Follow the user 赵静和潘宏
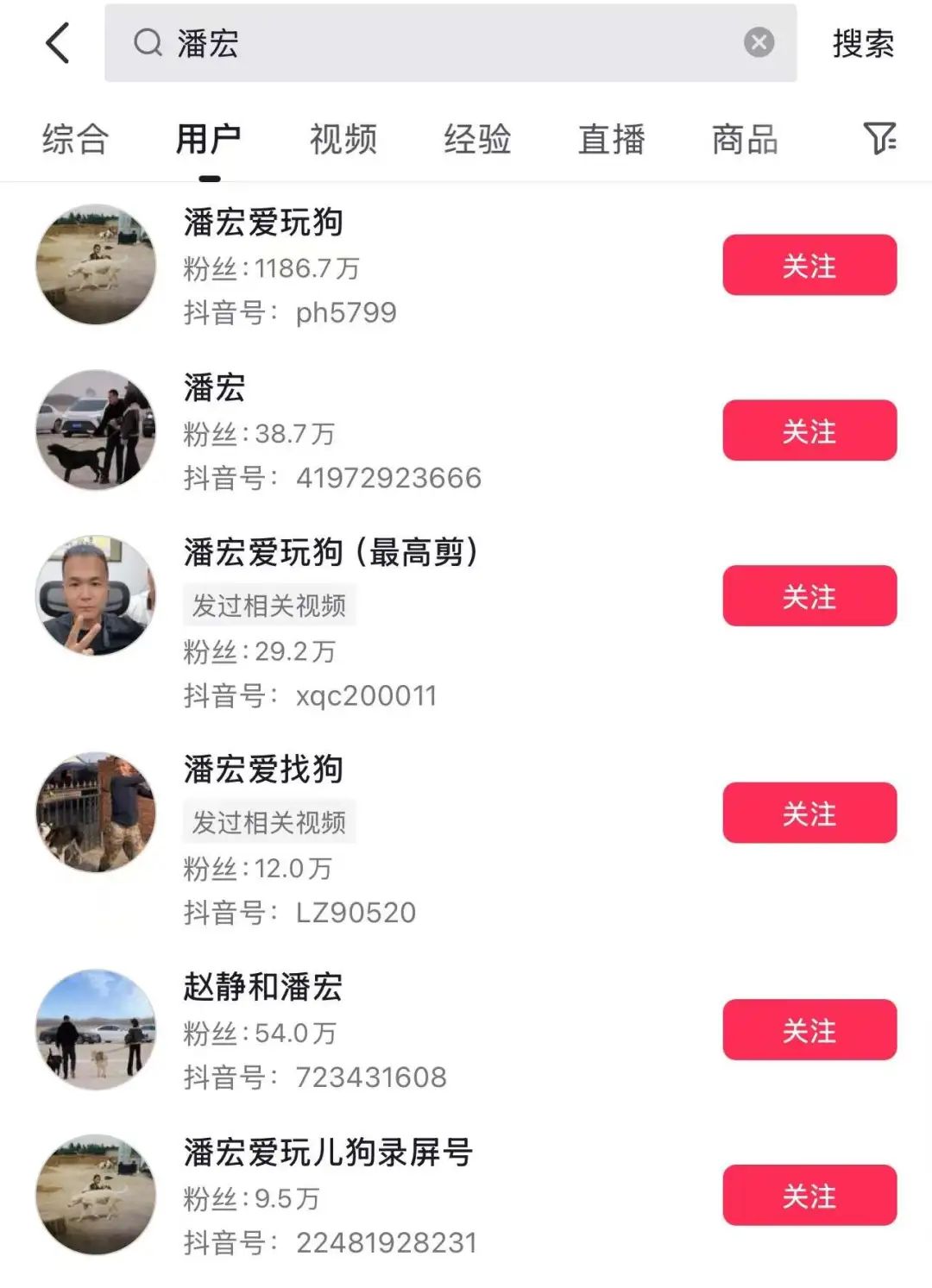Image resolution: width=932 pixels, height=1288 pixels. [x=809, y=1030]
